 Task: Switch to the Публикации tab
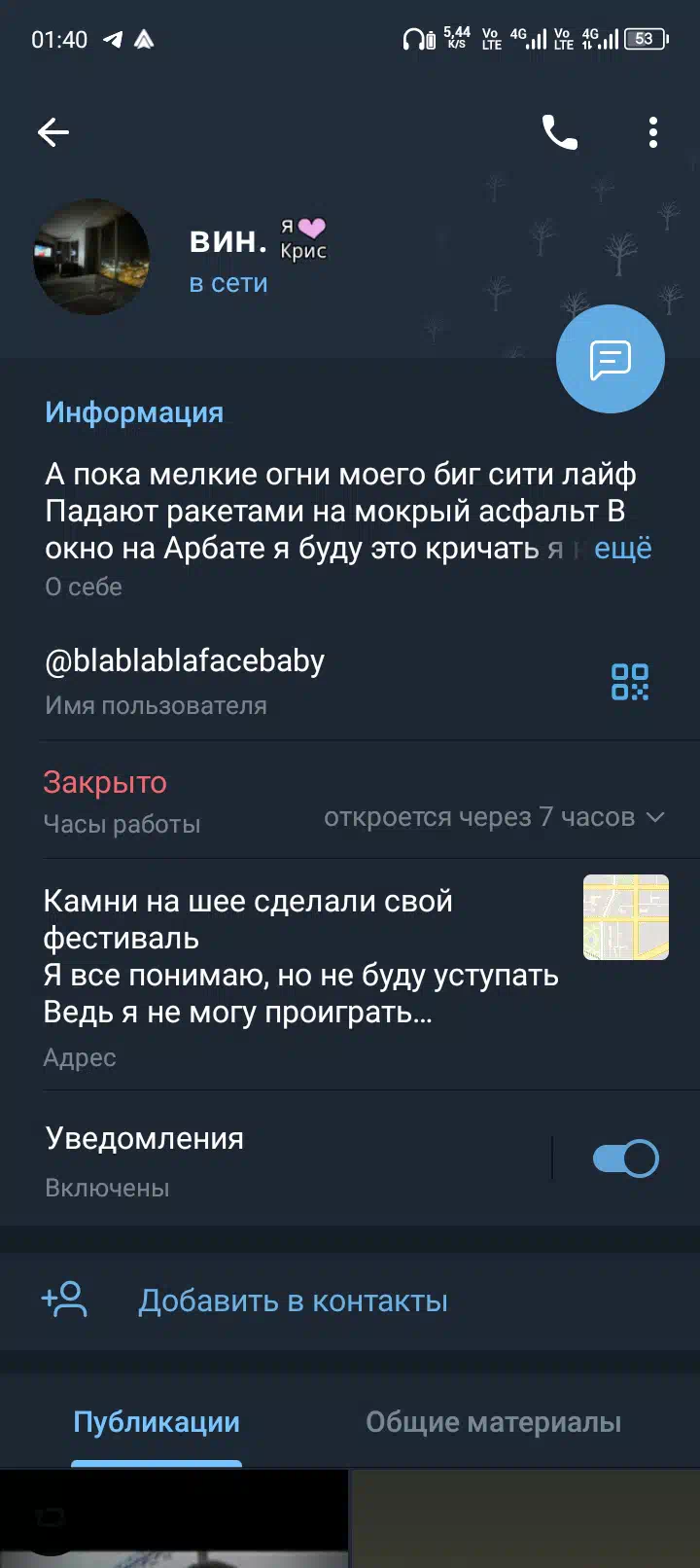[x=157, y=1422]
